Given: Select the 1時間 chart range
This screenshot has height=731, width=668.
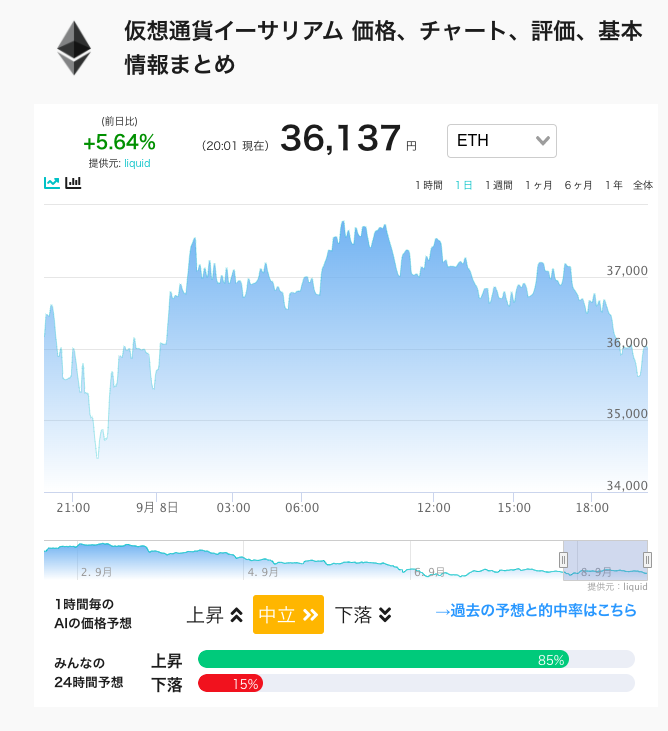Looking at the screenshot, I should click(x=429, y=186).
